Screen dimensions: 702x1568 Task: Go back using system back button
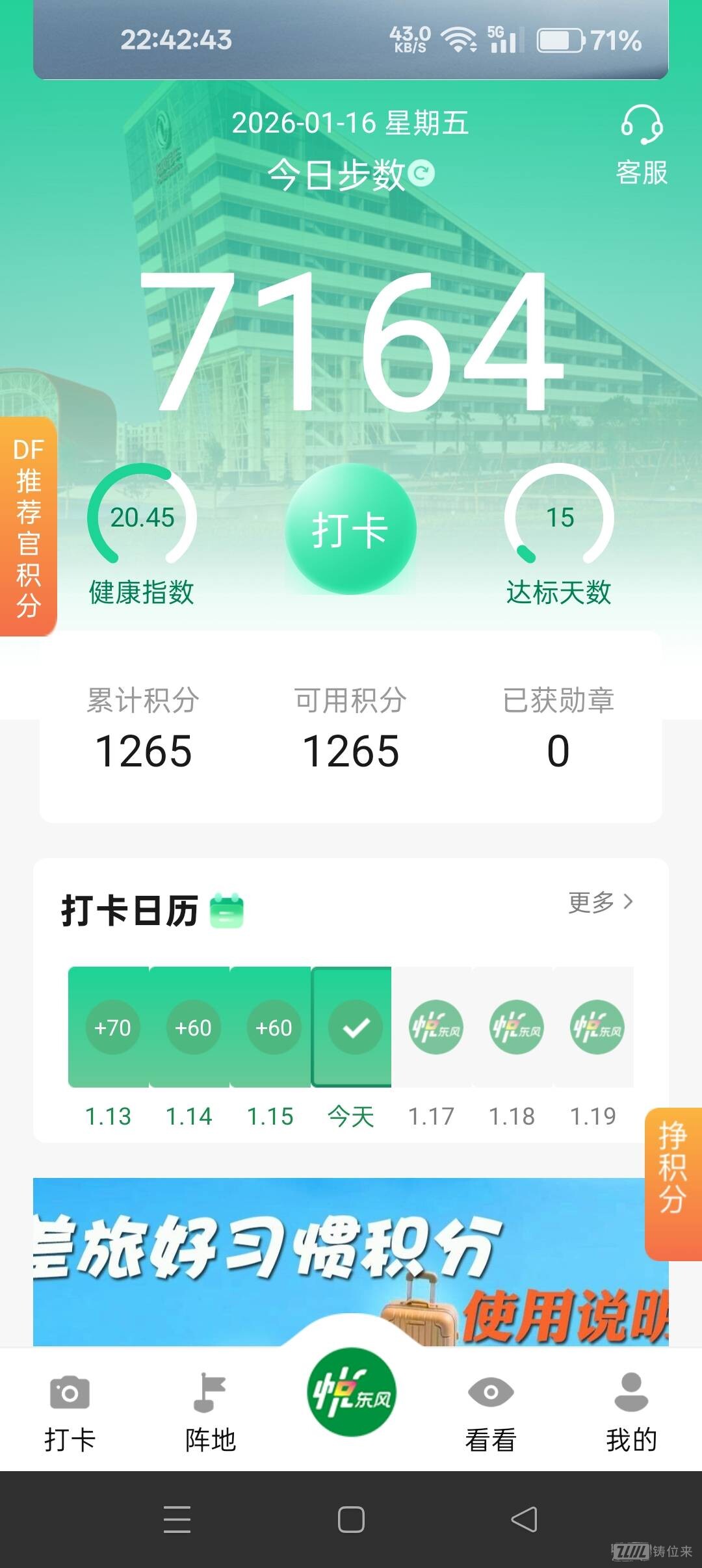524,1519
